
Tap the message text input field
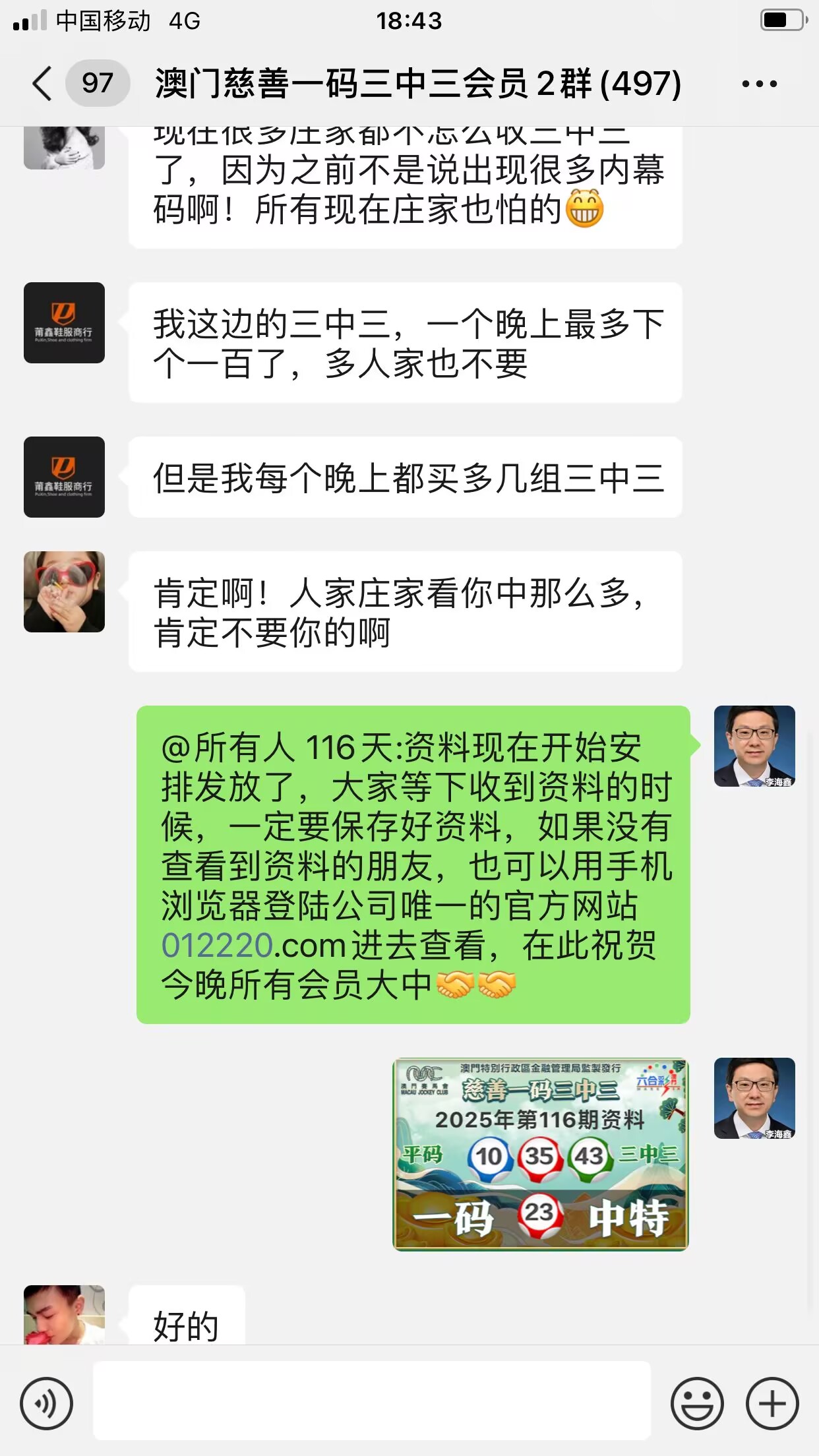[371, 1400]
